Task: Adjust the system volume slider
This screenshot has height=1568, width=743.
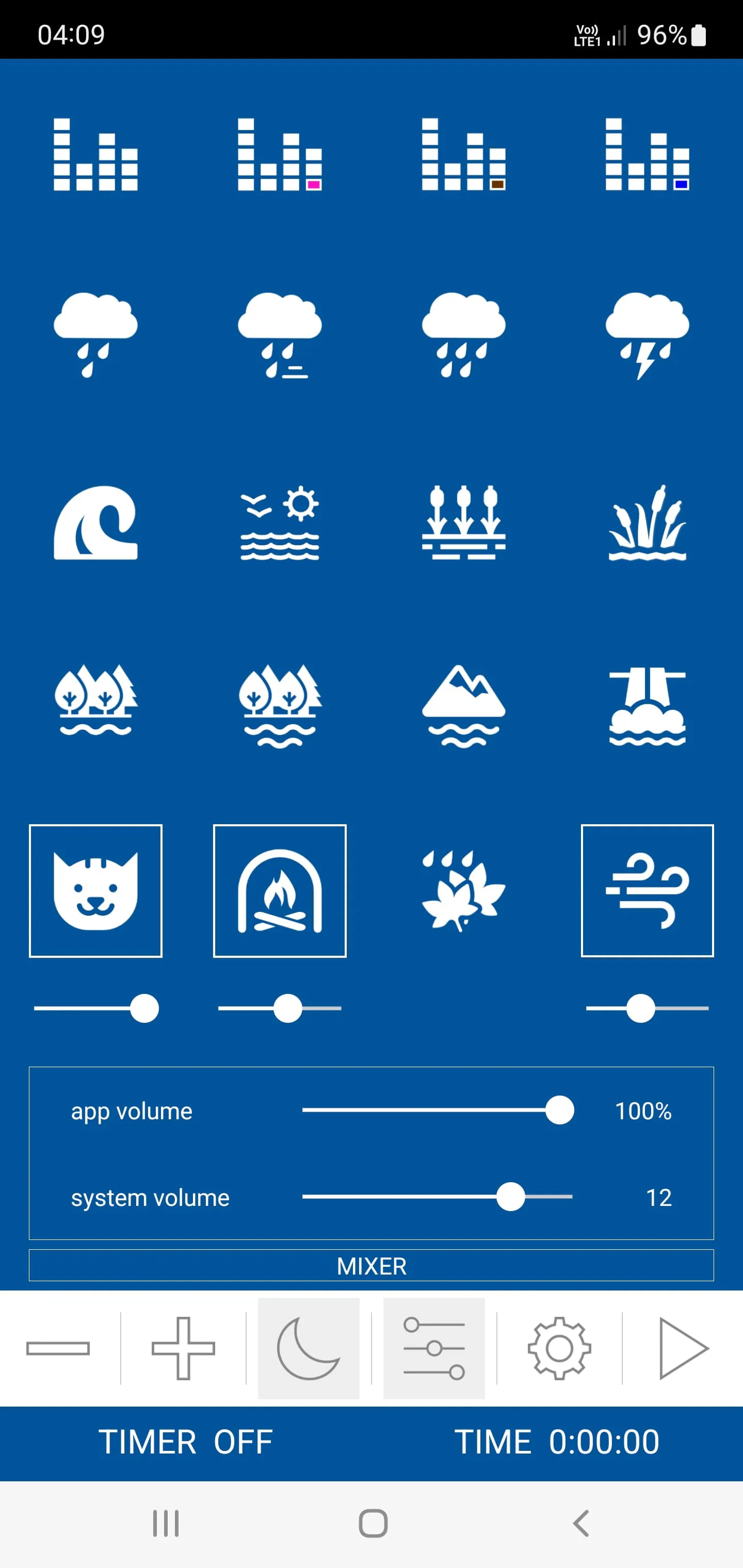Action: point(510,1197)
